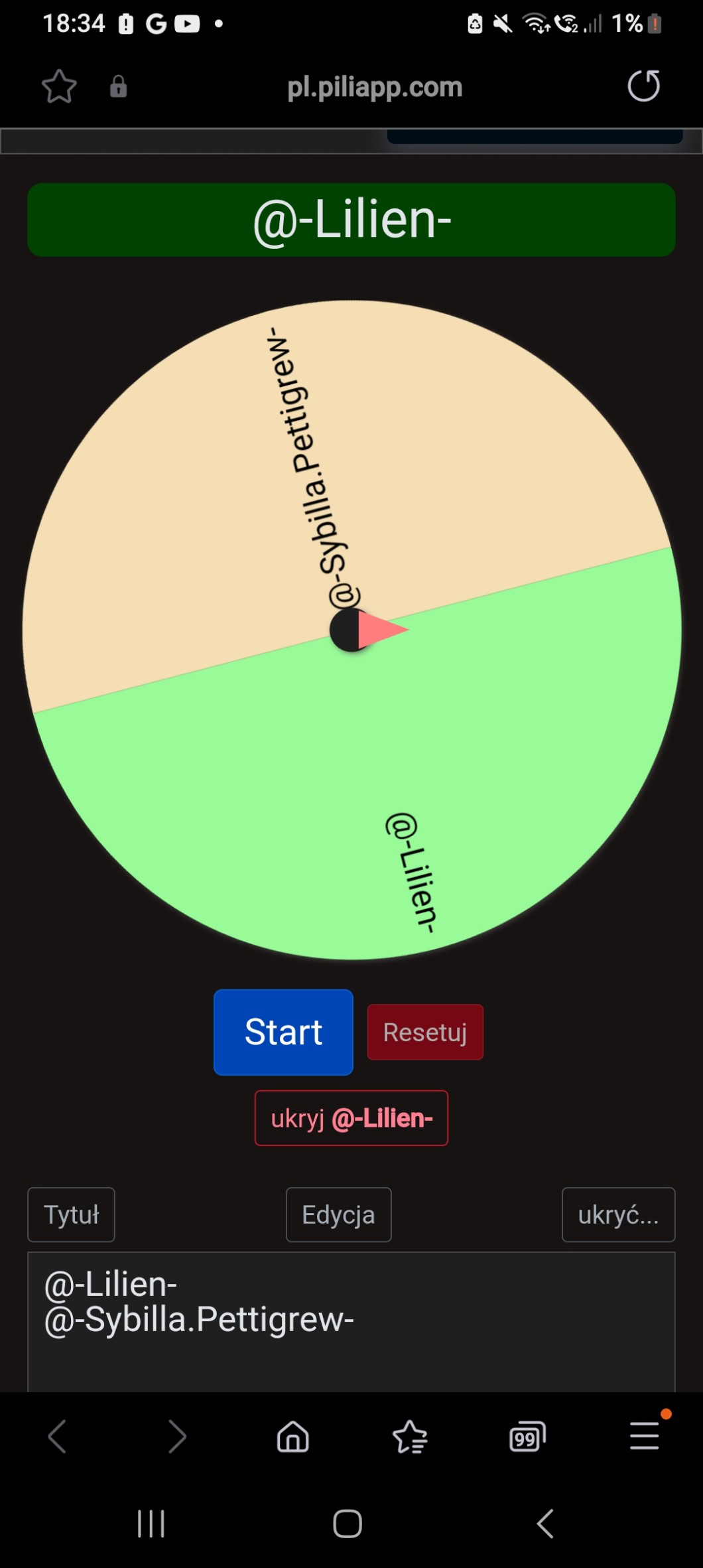Tap the ukryć... button
The width and height of the screenshot is (703, 1568).
click(618, 1214)
